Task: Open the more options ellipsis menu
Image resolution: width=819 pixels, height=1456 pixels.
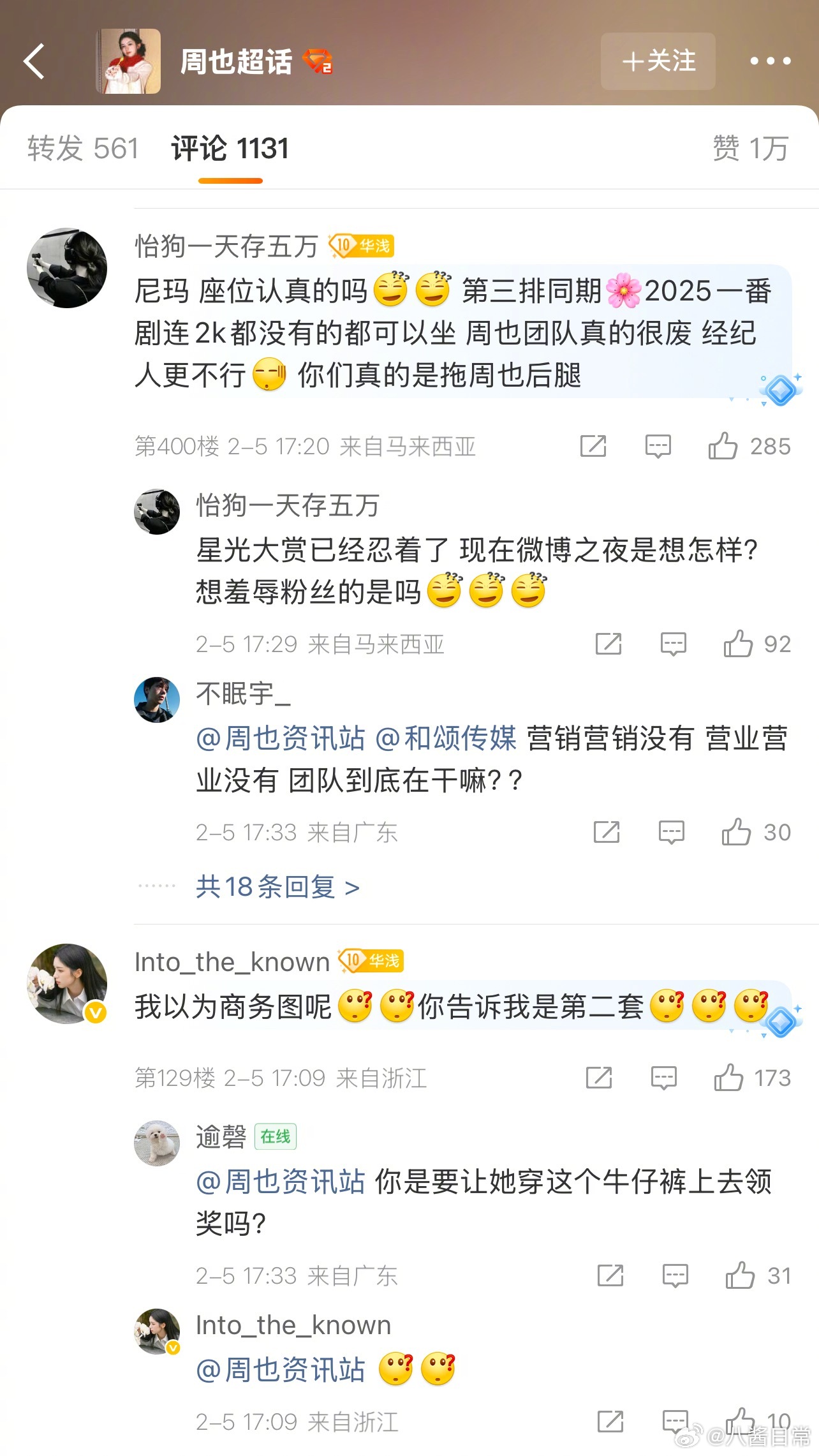Action: [x=770, y=62]
